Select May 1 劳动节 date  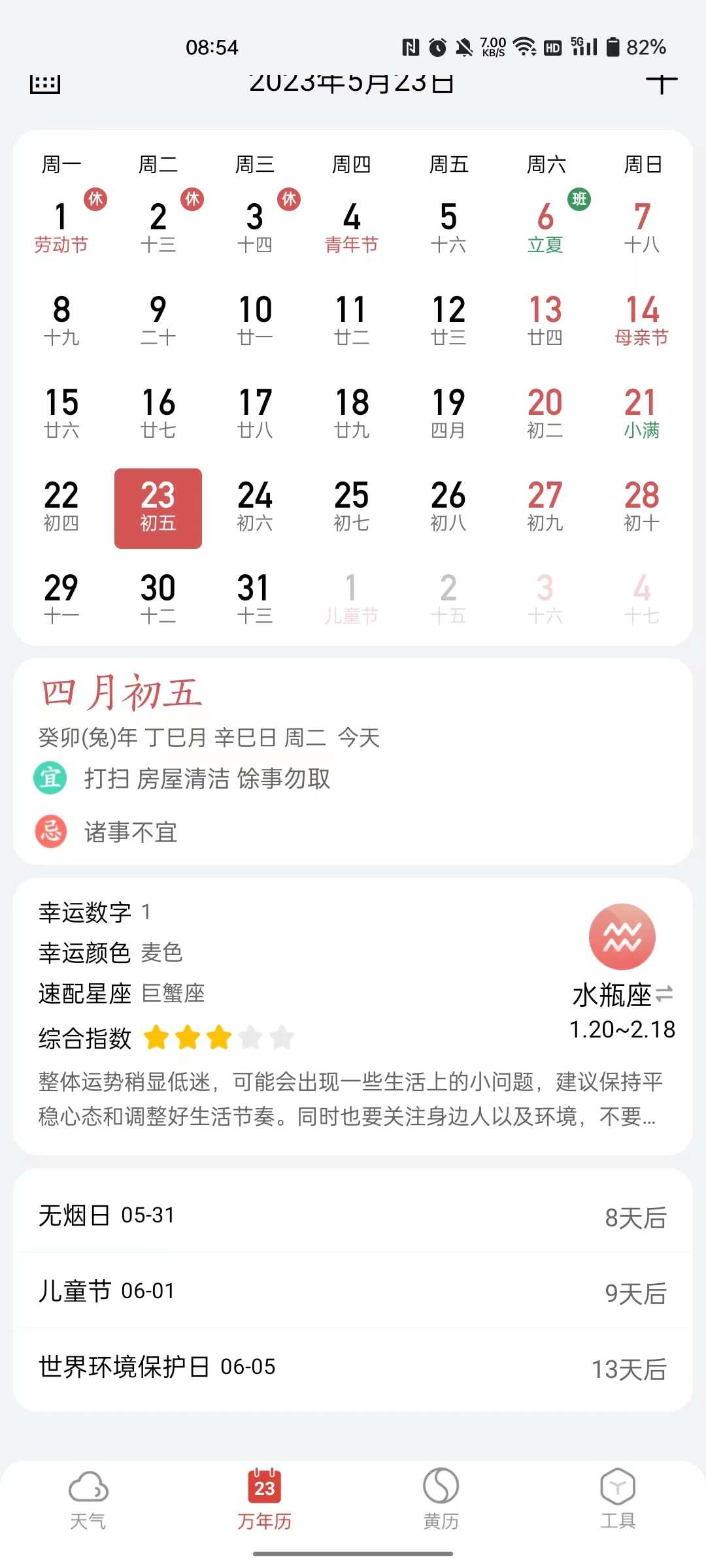61,227
